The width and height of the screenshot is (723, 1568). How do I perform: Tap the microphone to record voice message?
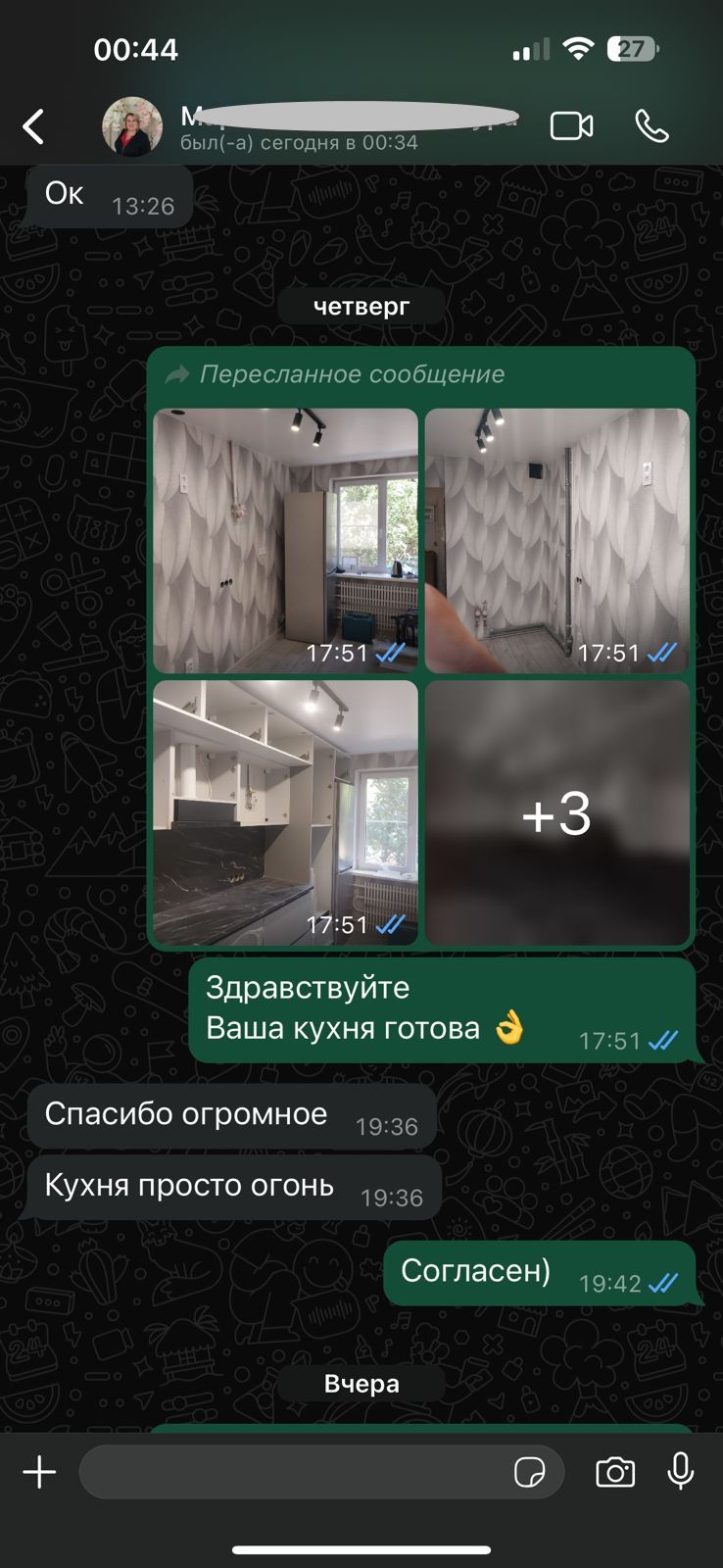(x=680, y=1472)
